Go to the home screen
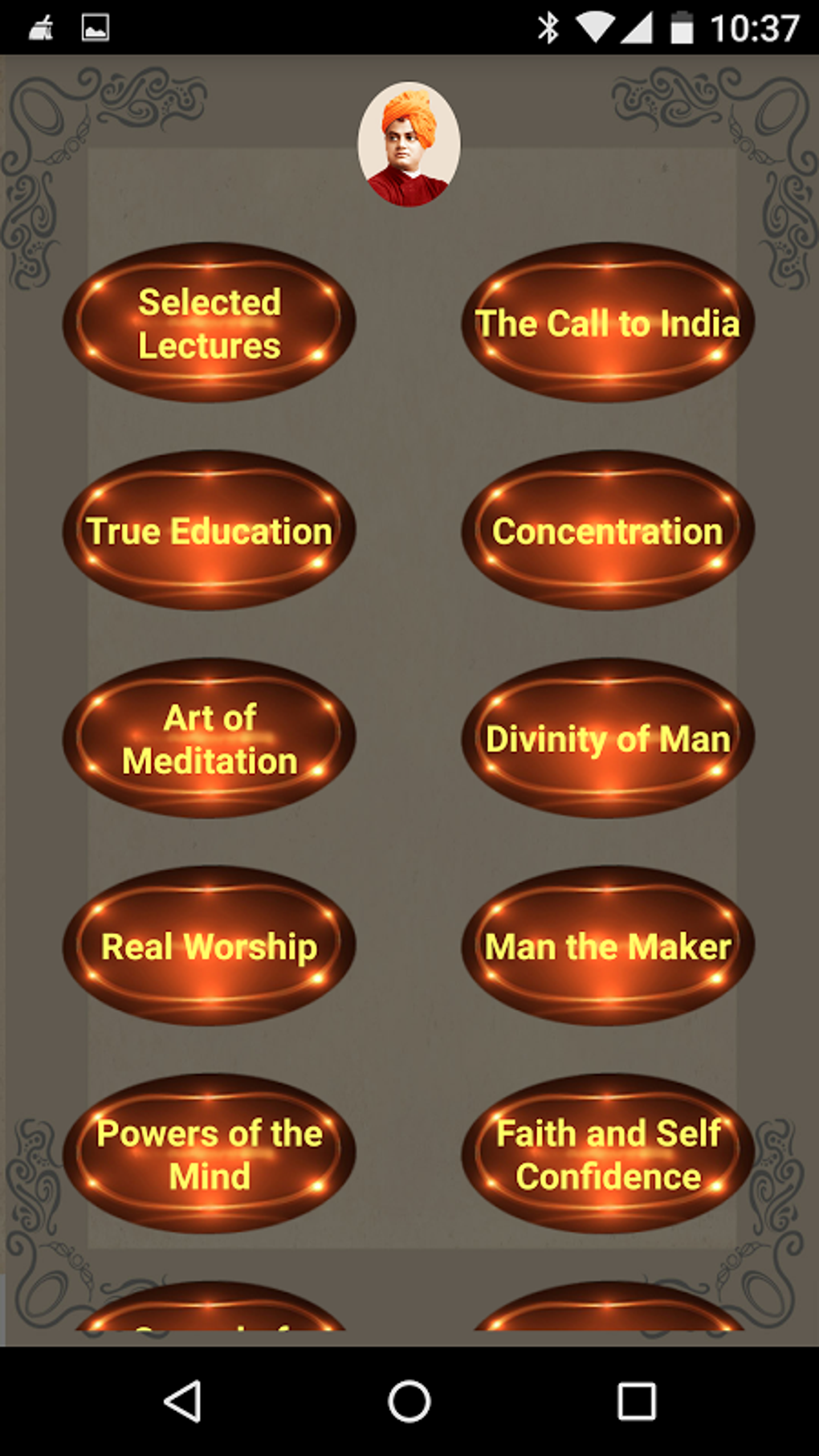The height and width of the screenshot is (1456, 819). pos(409,1401)
